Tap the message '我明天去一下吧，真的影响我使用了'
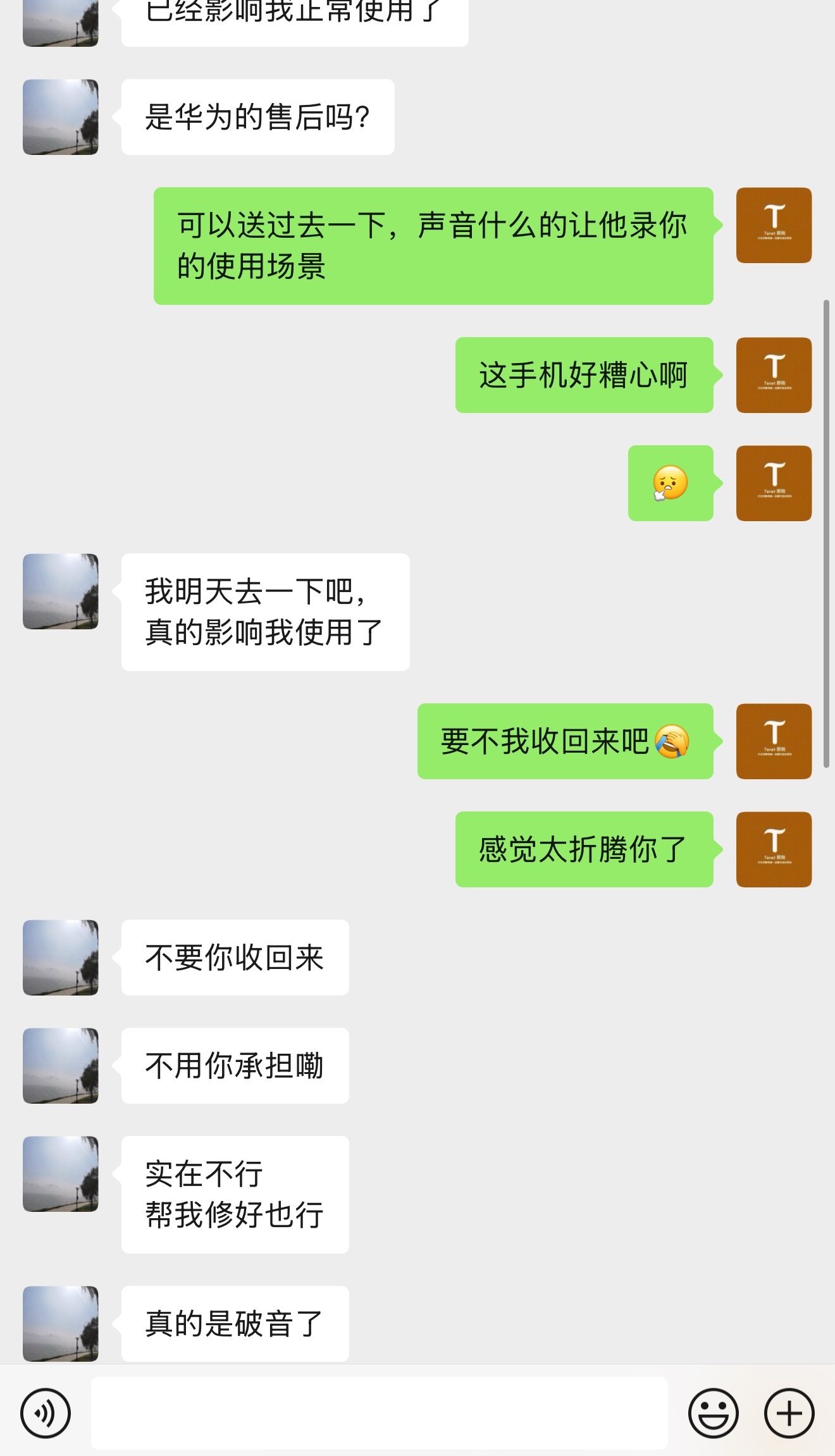The image size is (835, 1456). click(264, 610)
